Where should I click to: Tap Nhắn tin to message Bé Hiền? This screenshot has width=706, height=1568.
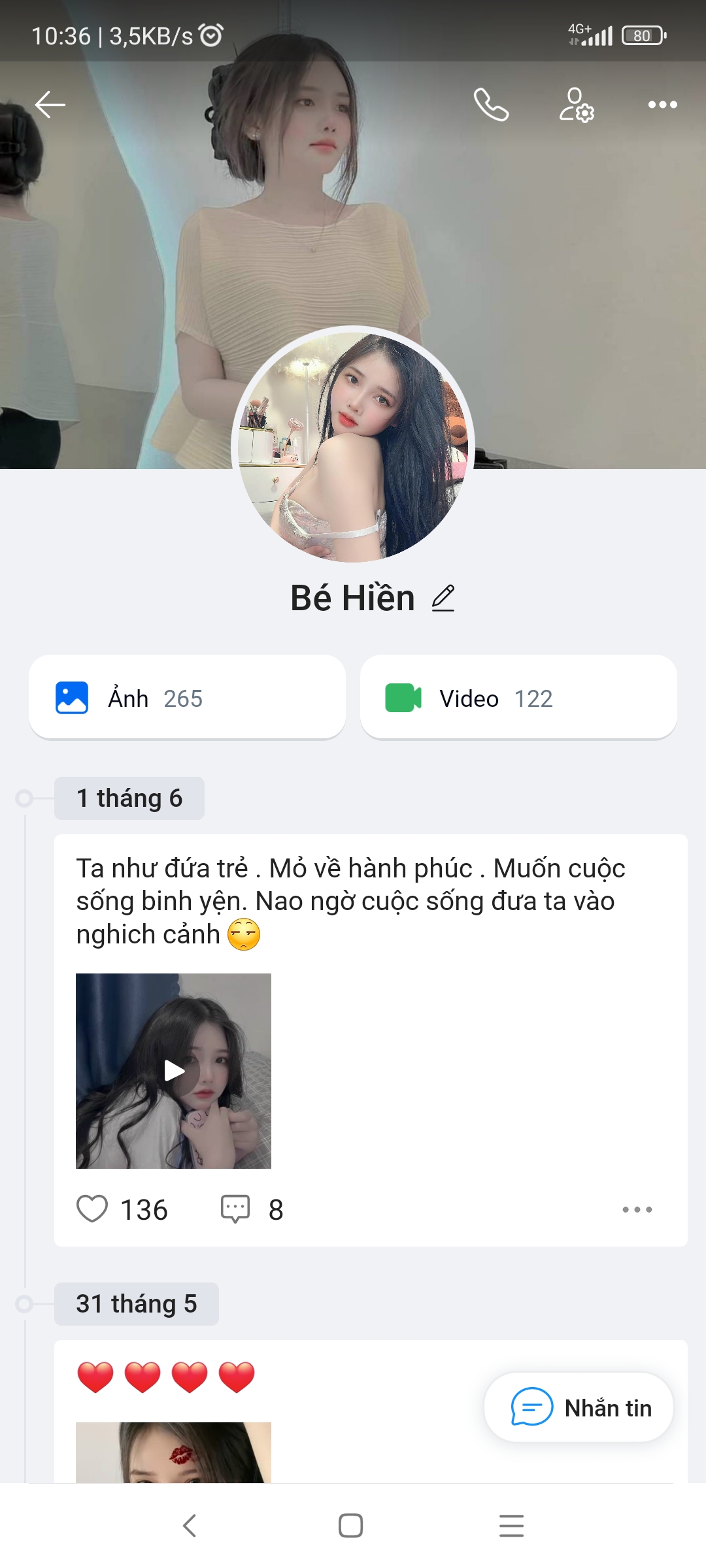(x=579, y=1407)
